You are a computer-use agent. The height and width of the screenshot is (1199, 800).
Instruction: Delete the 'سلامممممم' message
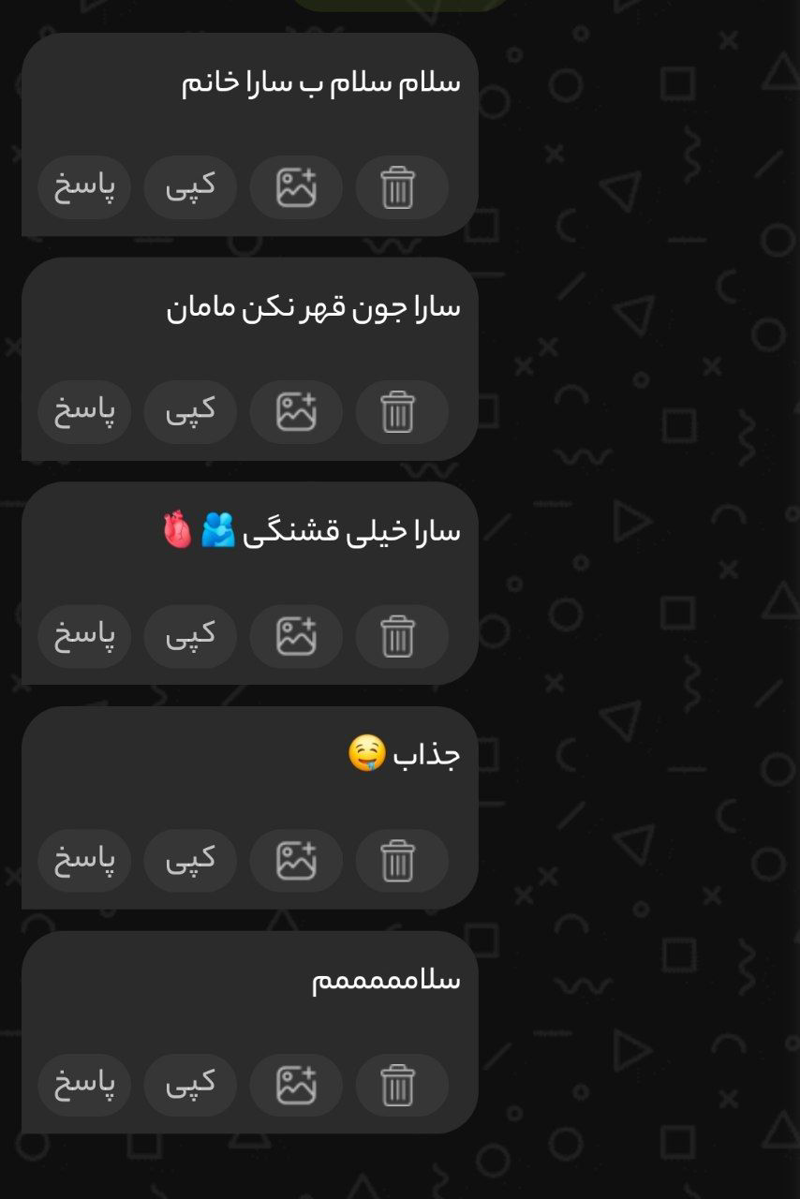(x=398, y=1085)
